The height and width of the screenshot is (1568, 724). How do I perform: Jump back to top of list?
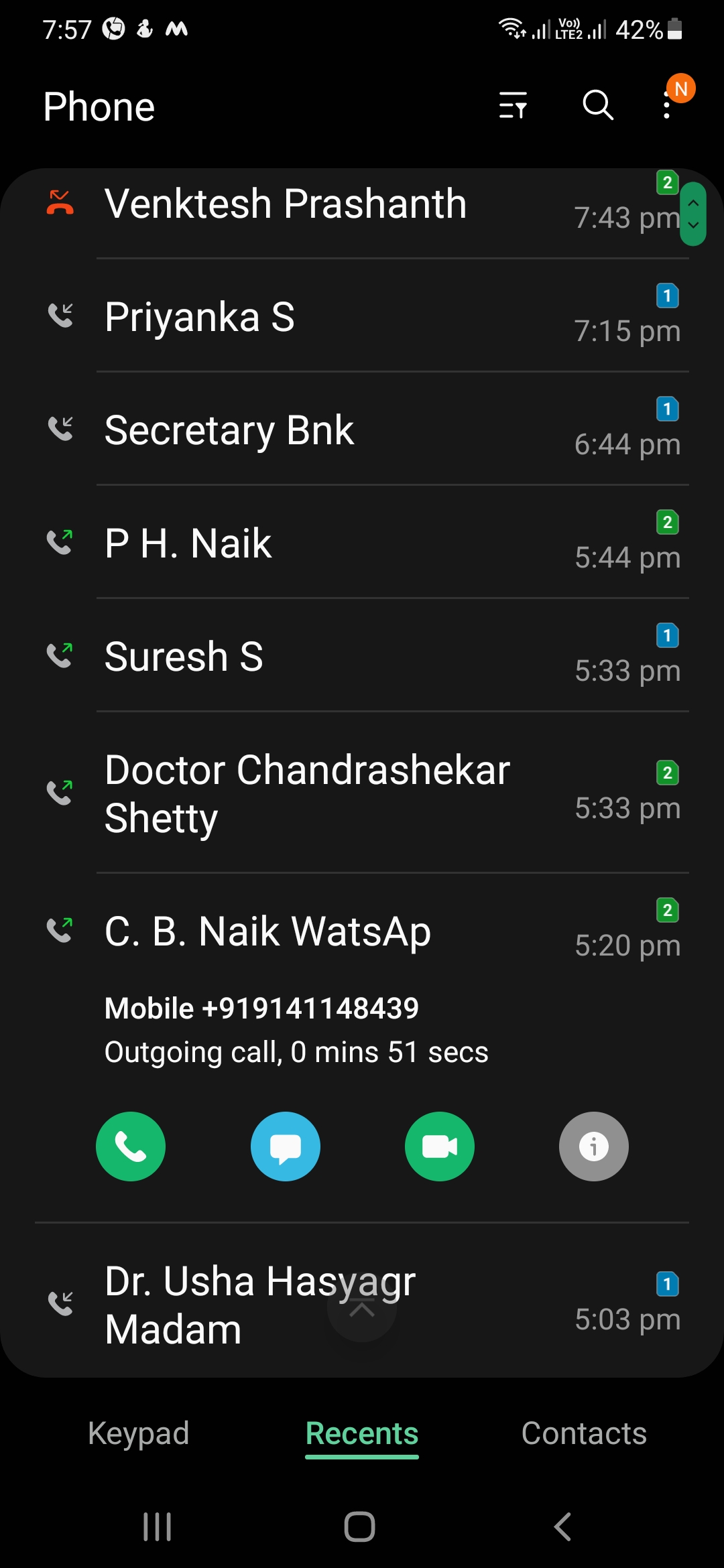coord(362,1309)
